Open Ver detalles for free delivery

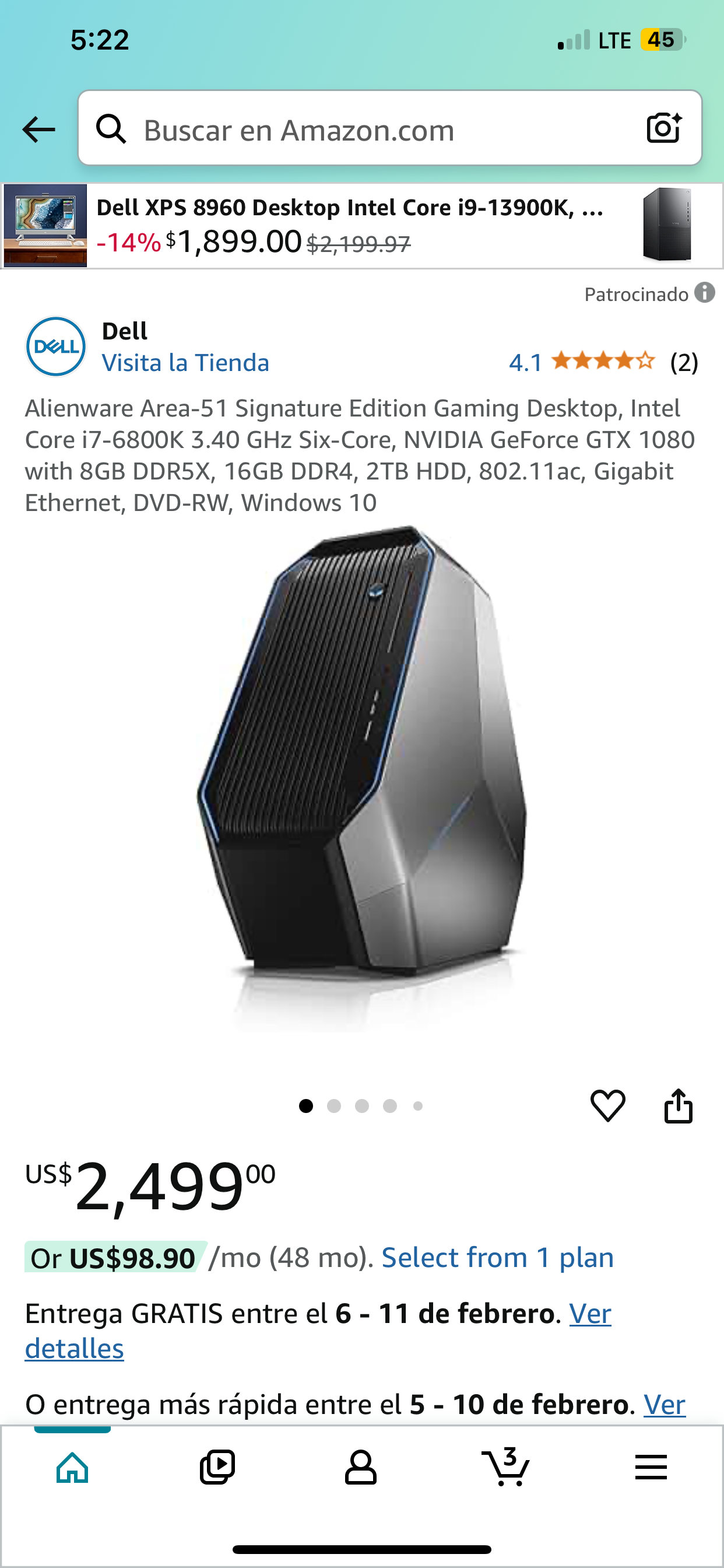click(x=318, y=1331)
